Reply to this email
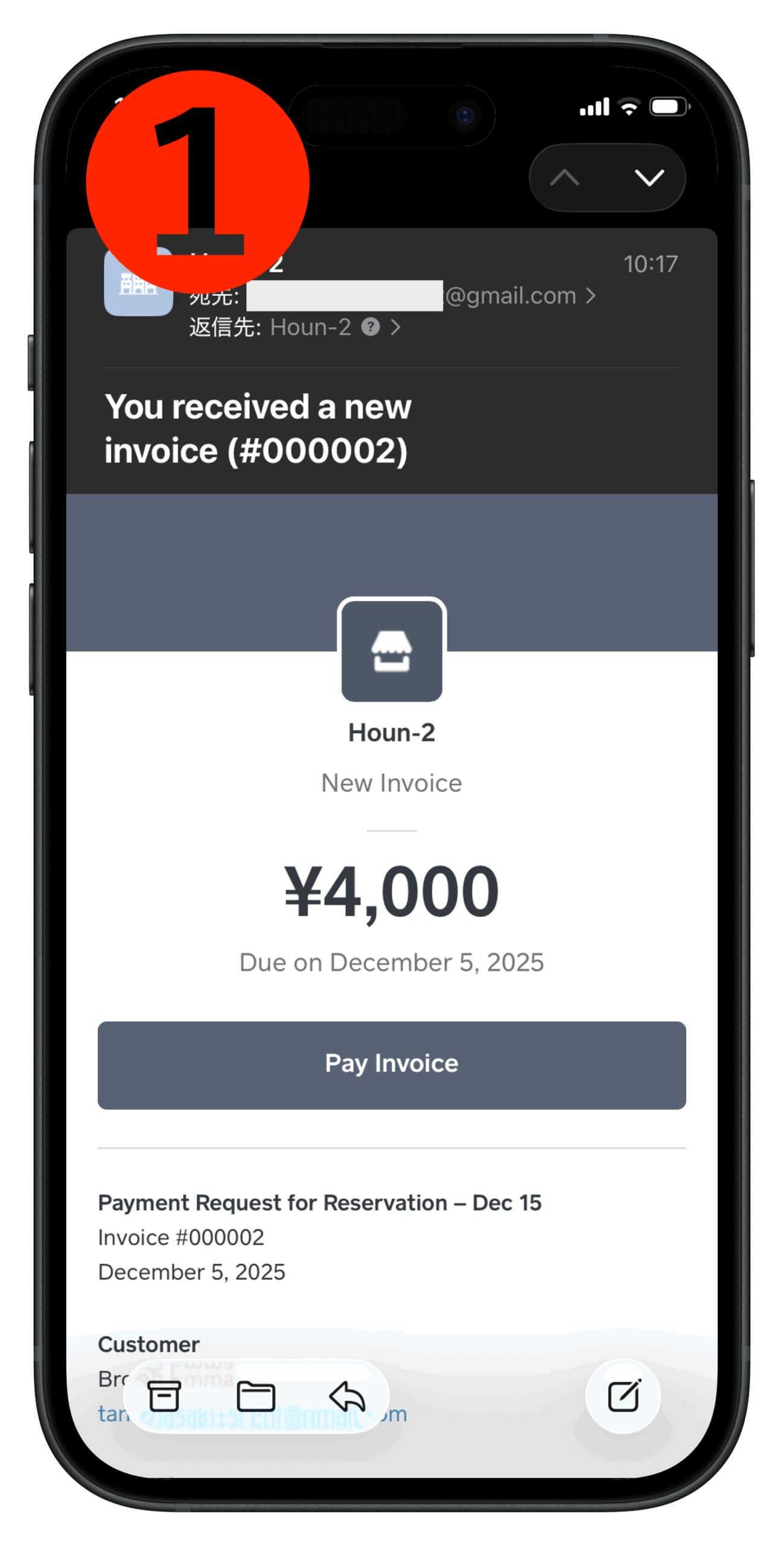The width and height of the screenshot is (784, 1546). pos(347,1396)
